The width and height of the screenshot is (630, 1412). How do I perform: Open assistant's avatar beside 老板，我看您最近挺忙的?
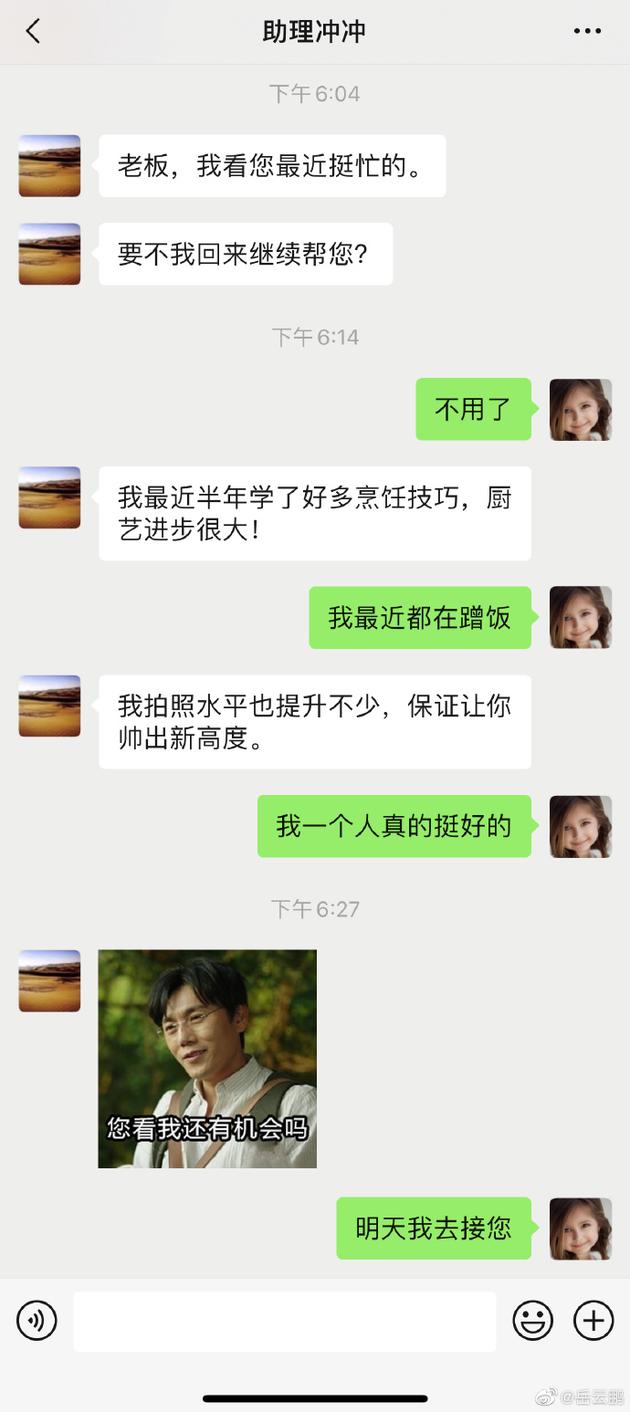[50, 166]
